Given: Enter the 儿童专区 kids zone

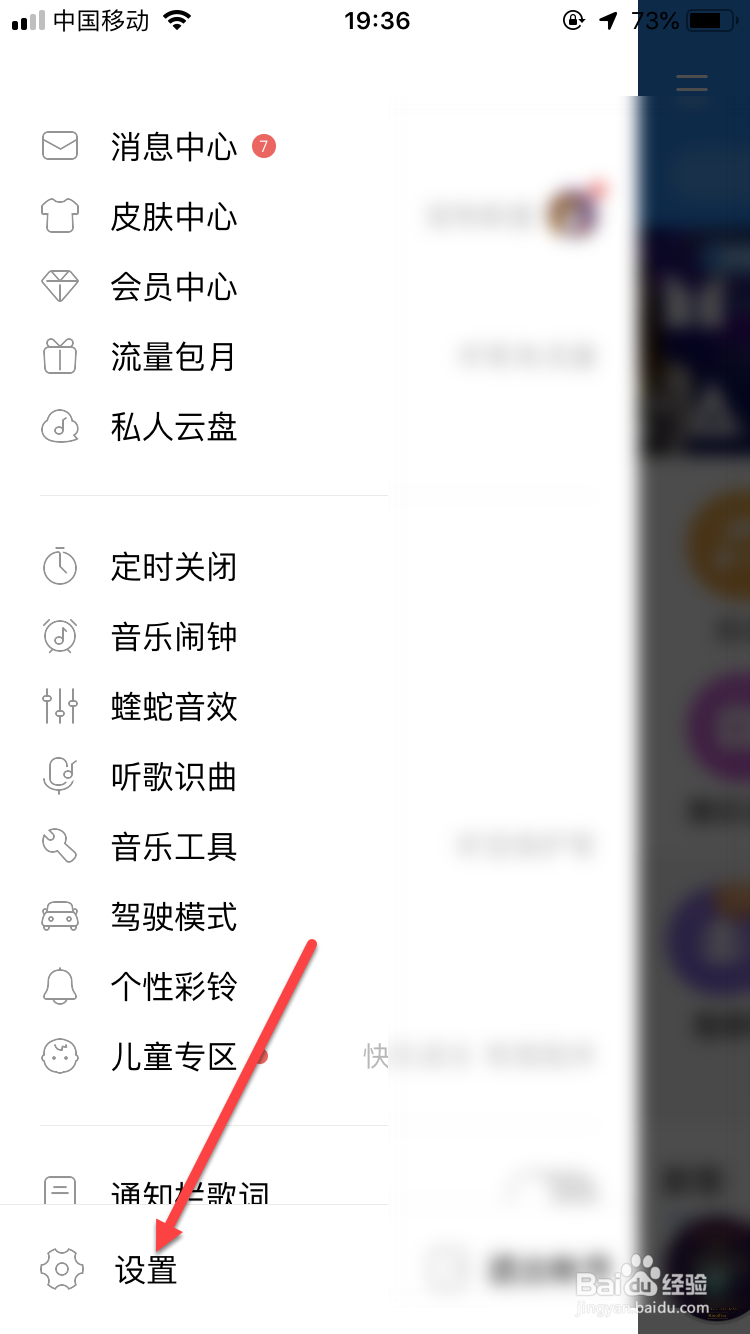Looking at the screenshot, I should 173,1056.
